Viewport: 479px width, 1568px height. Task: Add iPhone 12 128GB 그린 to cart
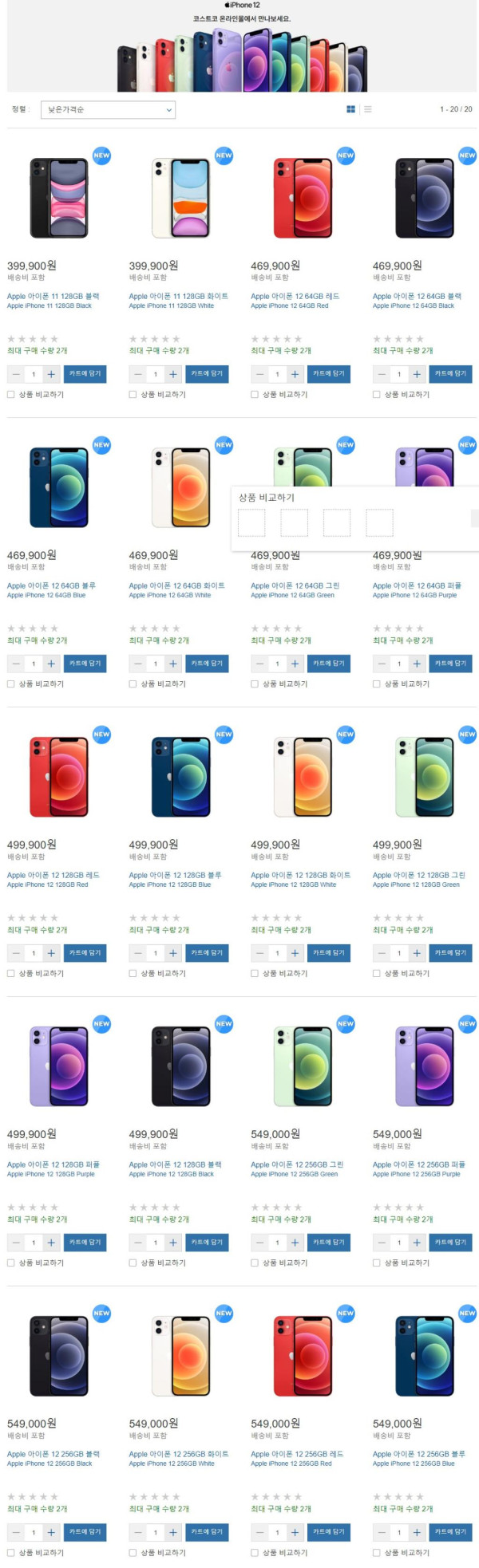(x=450, y=952)
